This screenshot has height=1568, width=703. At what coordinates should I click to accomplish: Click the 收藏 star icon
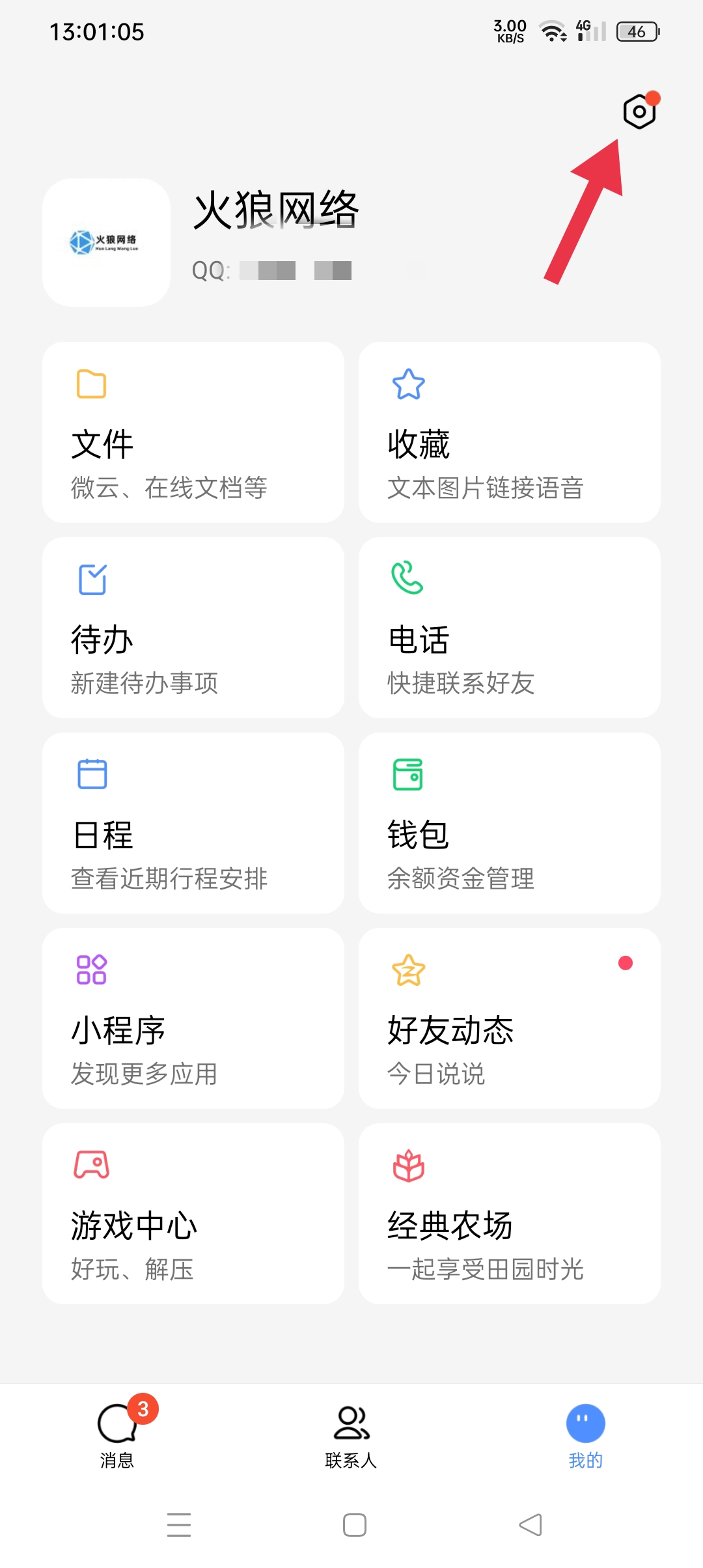pos(408,384)
